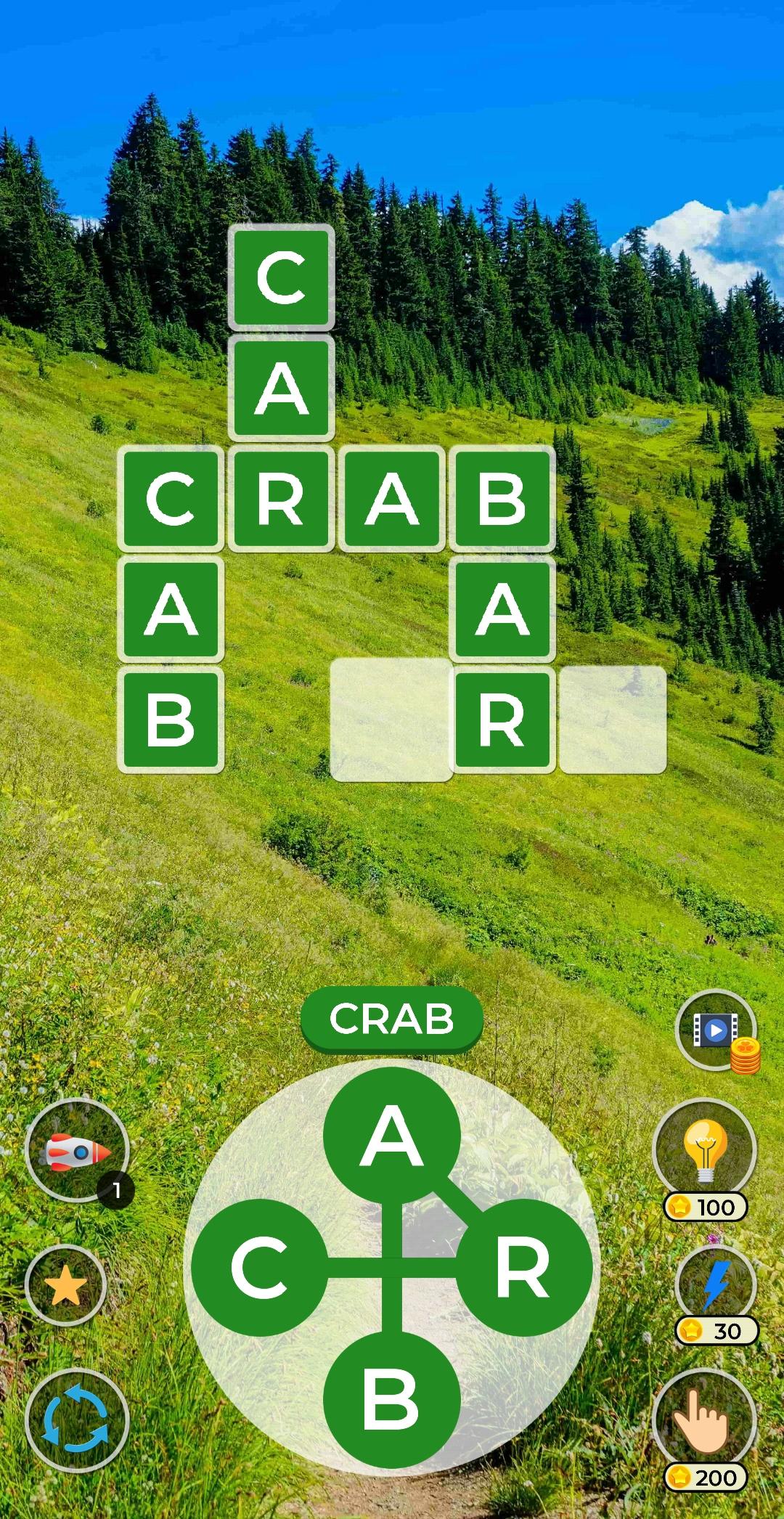Viewport: 784px width, 1519px height.
Task: Shuffle the wheel letters
Action: [77, 1420]
